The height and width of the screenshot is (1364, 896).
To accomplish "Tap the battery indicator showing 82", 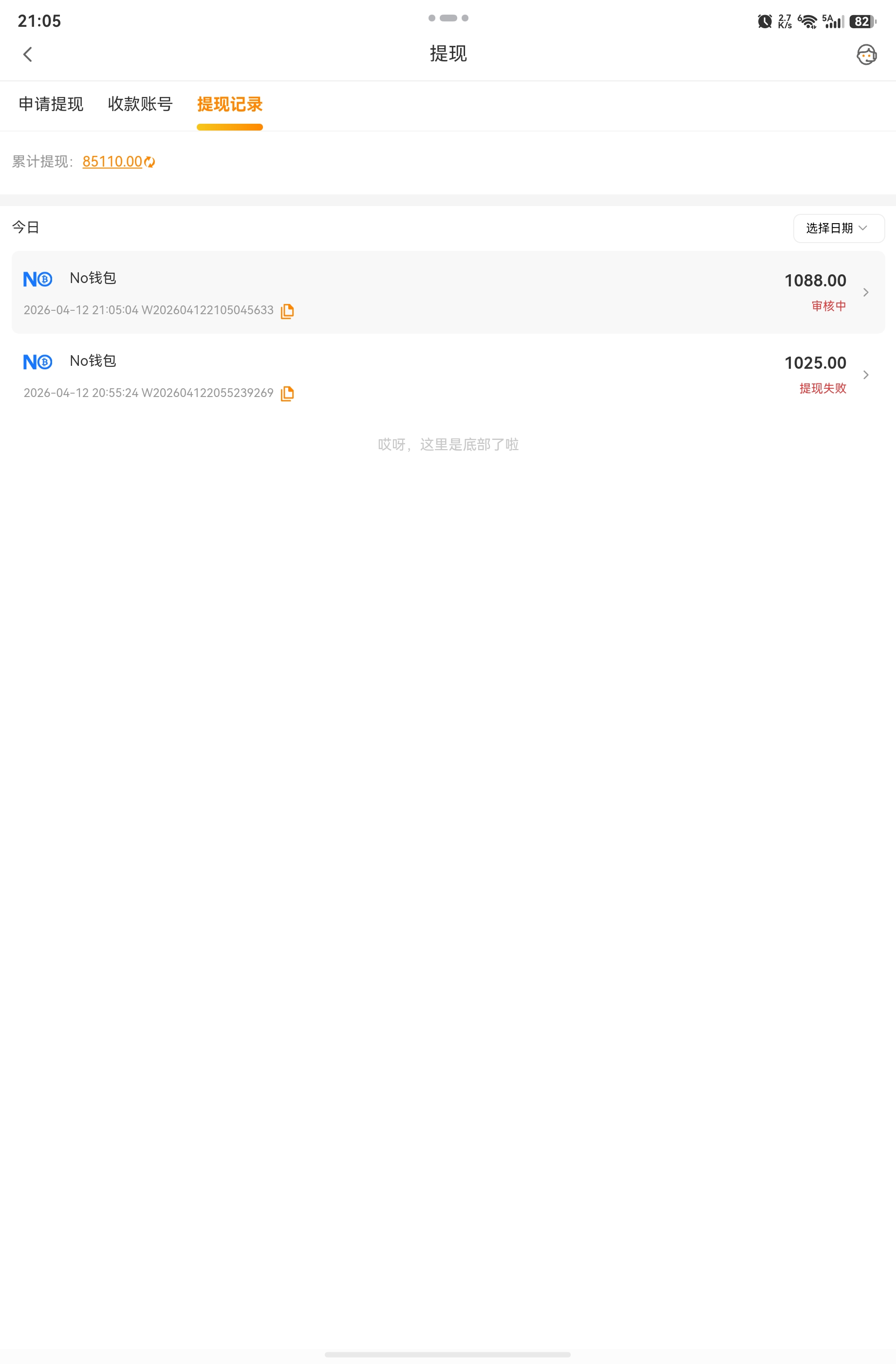I will pyautogui.click(x=861, y=21).
